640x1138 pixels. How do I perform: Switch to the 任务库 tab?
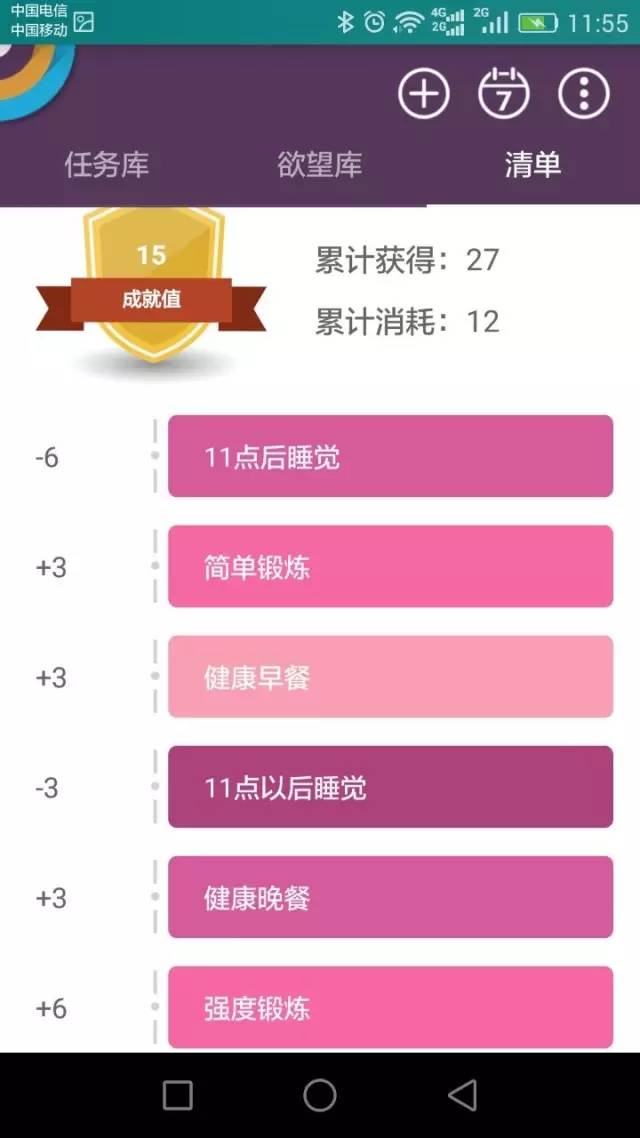[107, 164]
